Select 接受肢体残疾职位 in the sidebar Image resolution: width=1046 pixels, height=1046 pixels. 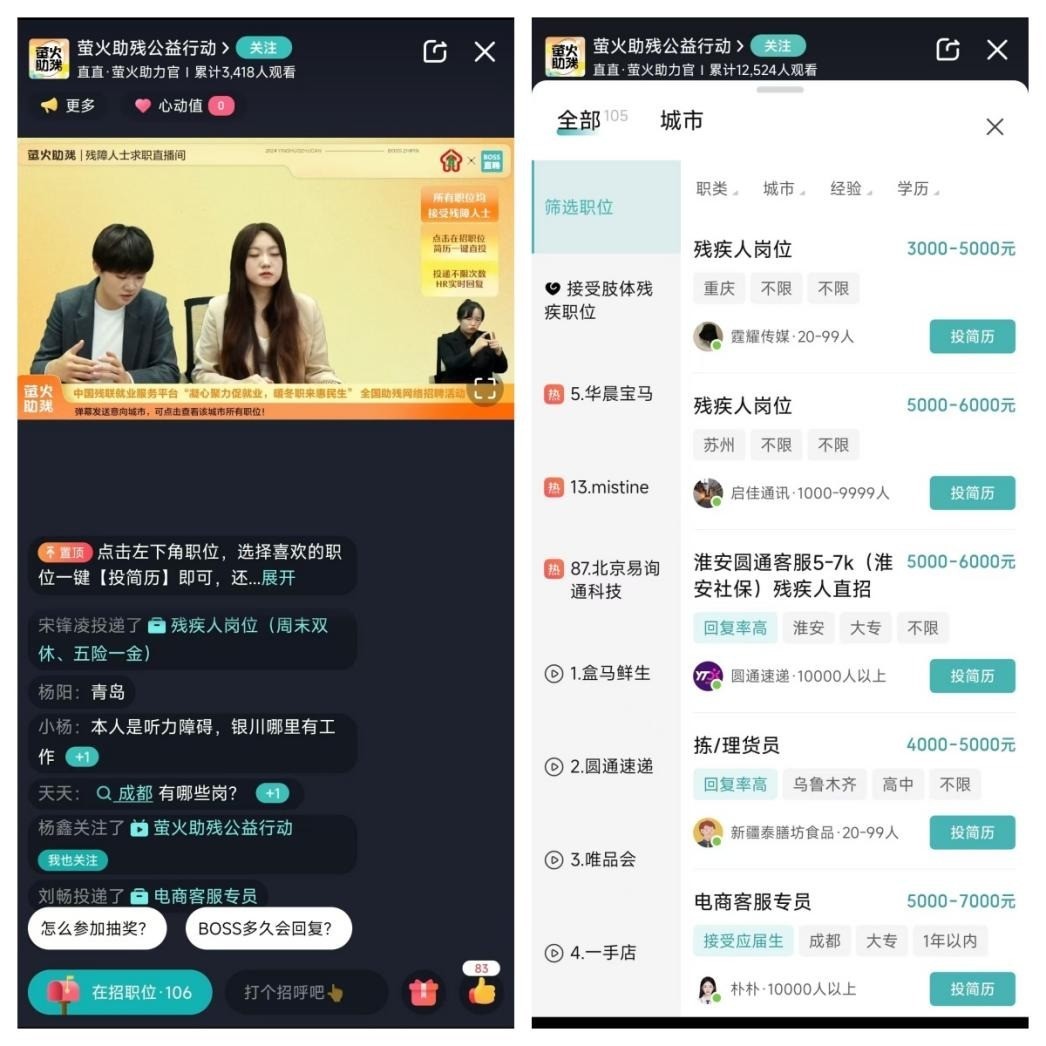click(600, 300)
